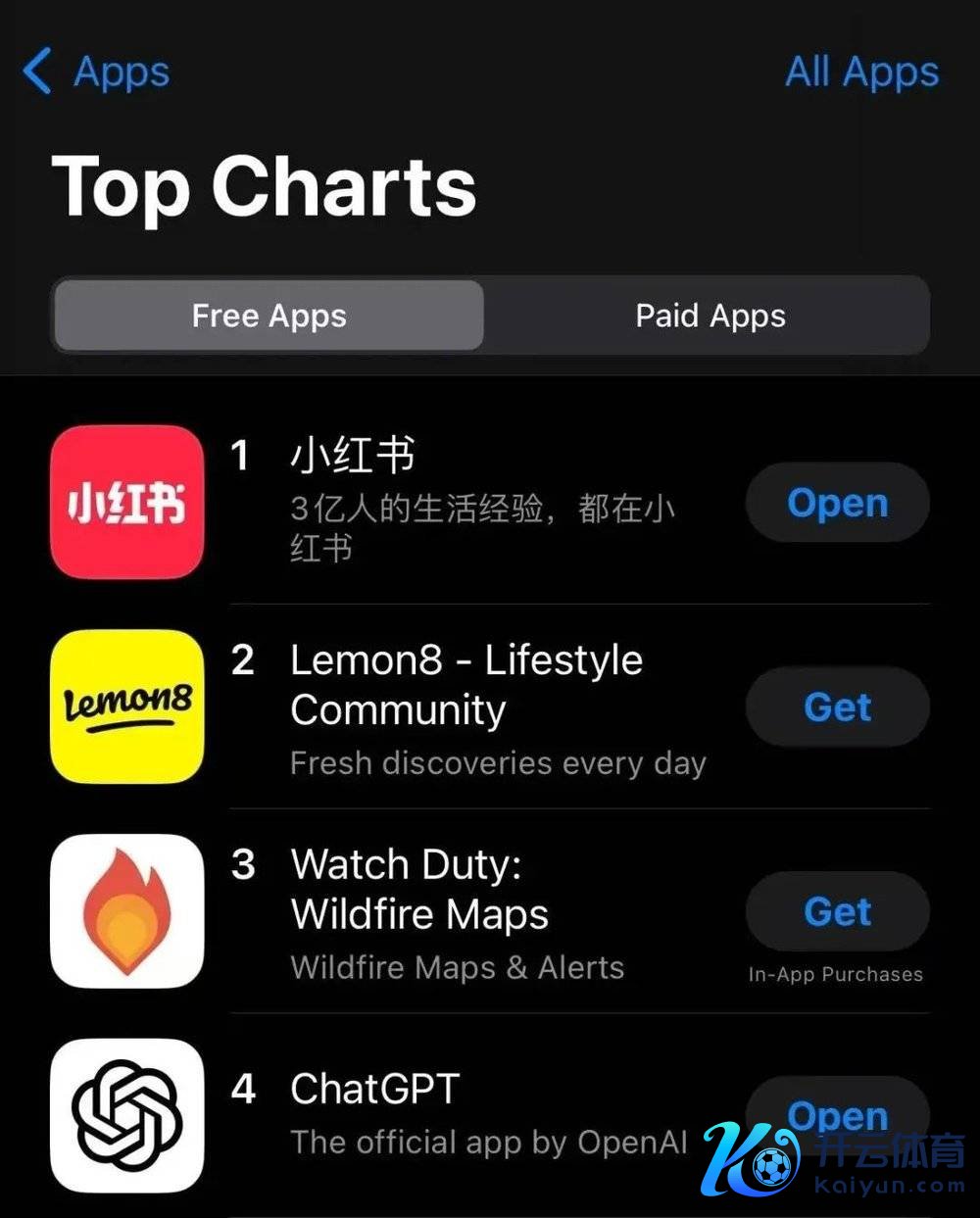
Task: Open the All Apps link
Action: (x=861, y=73)
